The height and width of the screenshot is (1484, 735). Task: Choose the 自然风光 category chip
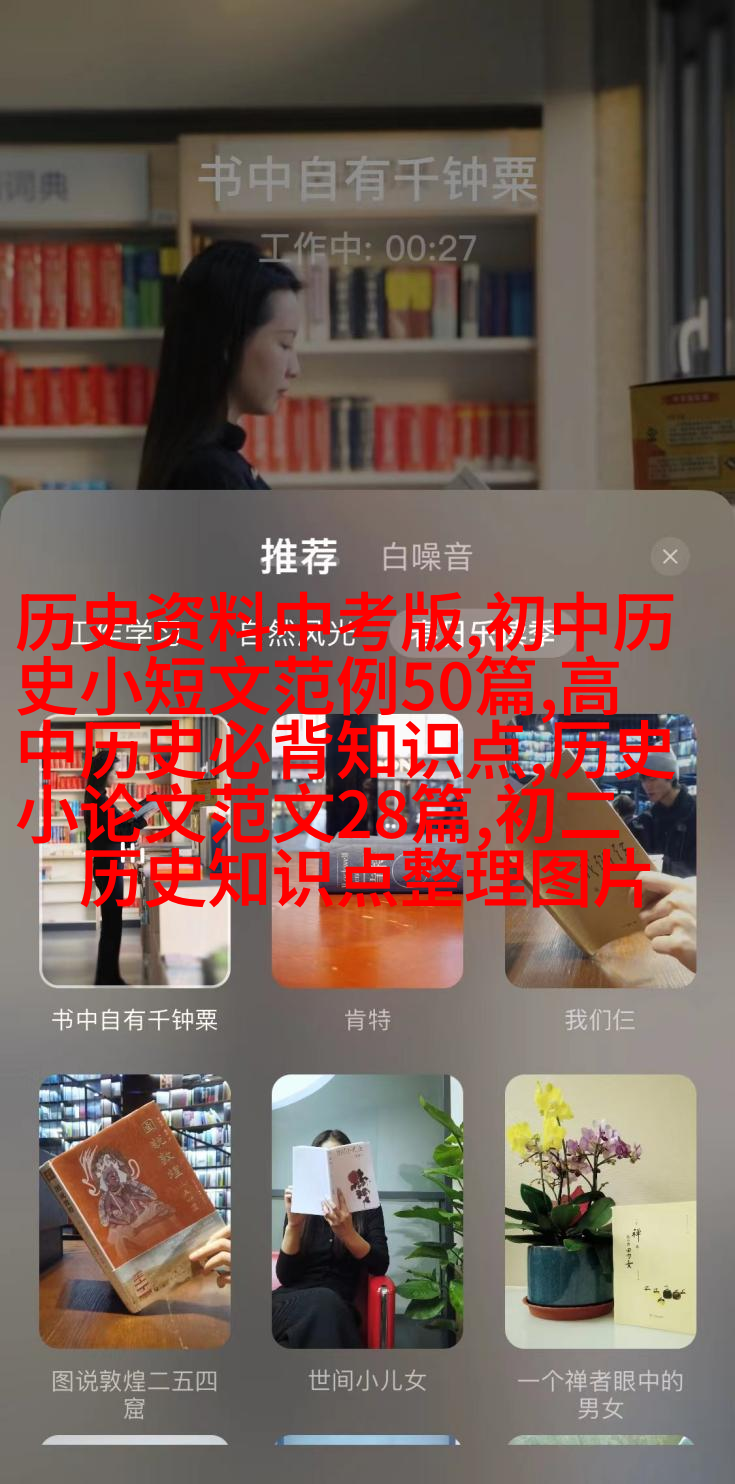(x=298, y=634)
